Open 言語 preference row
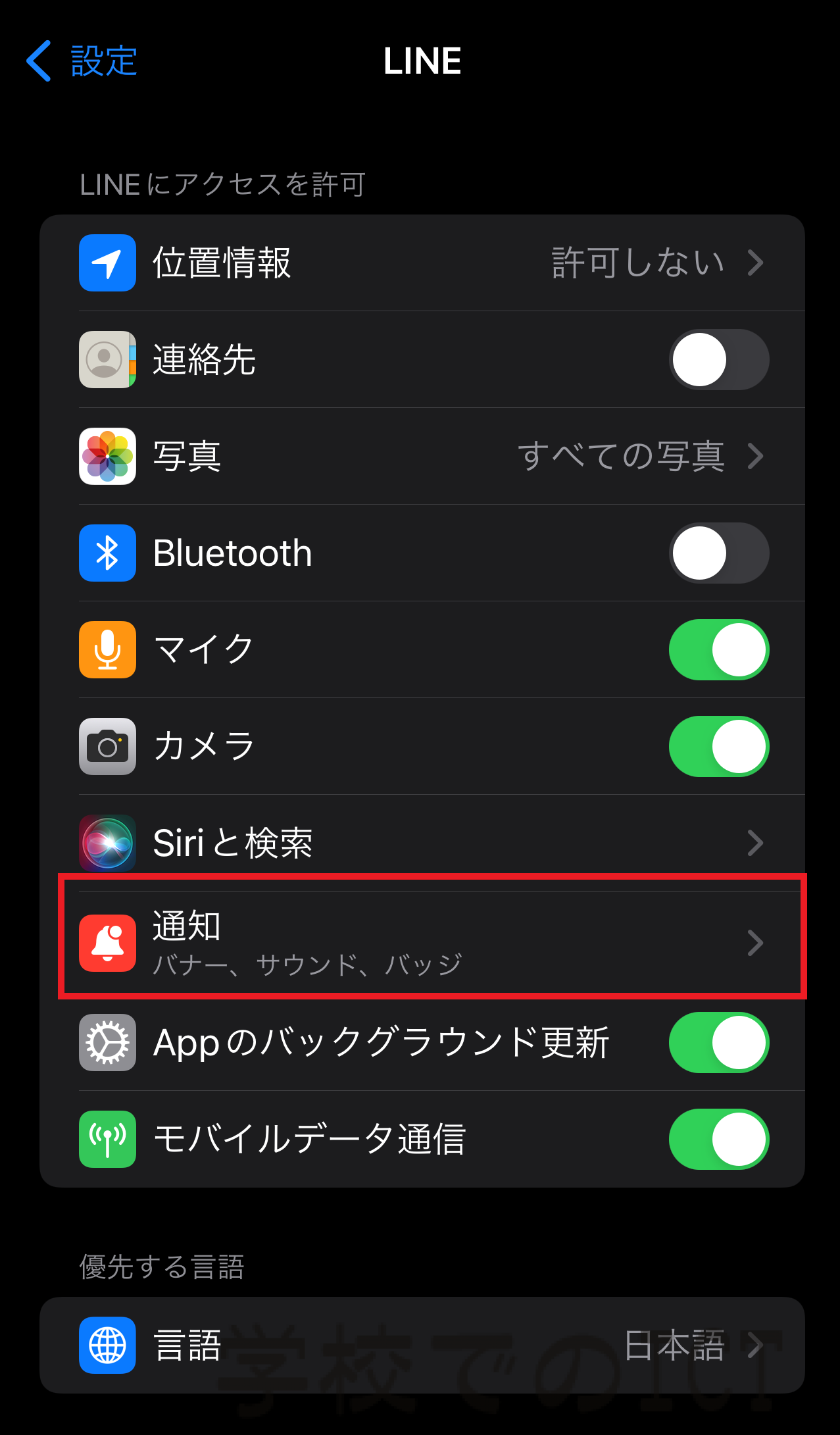This screenshot has height=1435, width=840. pyautogui.click(x=422, y=1345)
